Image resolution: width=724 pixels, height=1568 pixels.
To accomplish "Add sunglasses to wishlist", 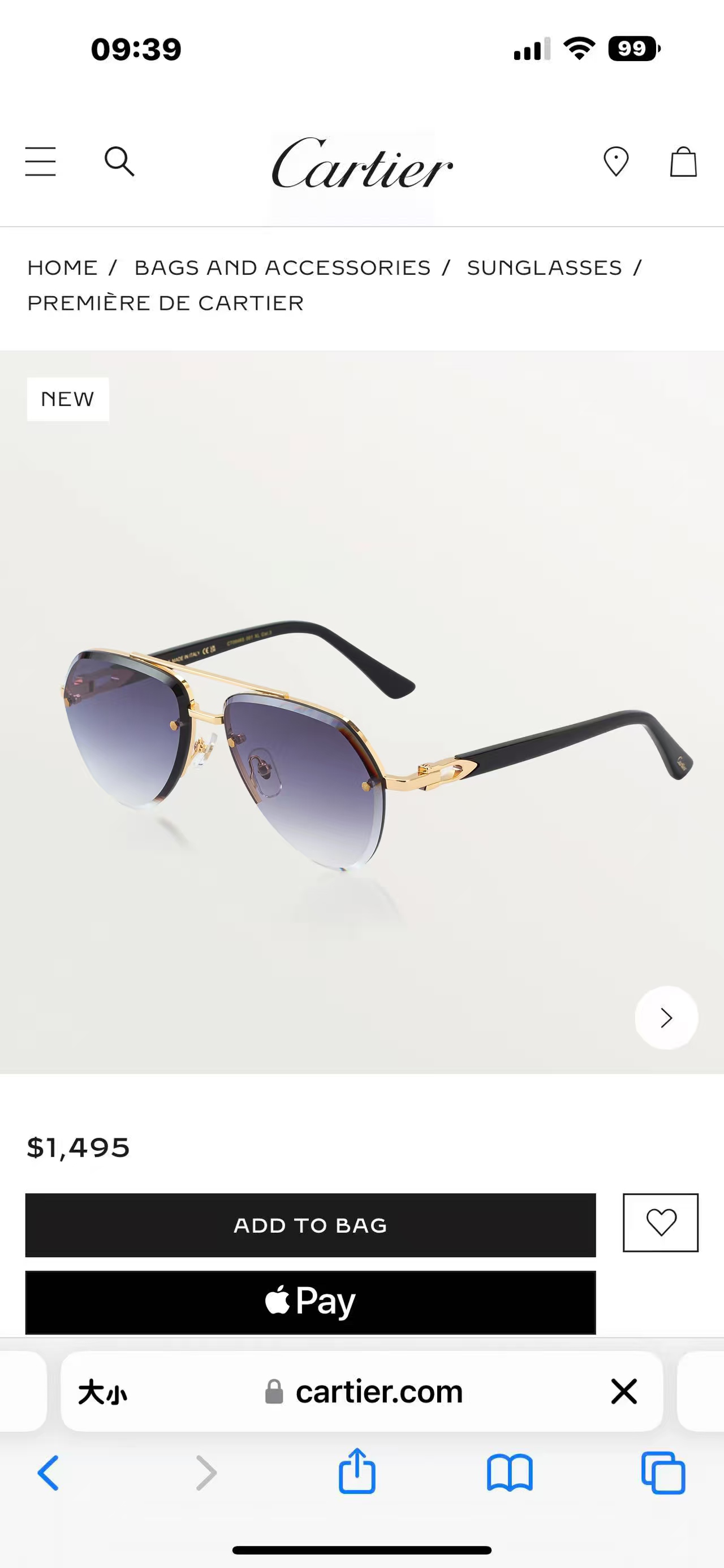I will coord(661,1222).
